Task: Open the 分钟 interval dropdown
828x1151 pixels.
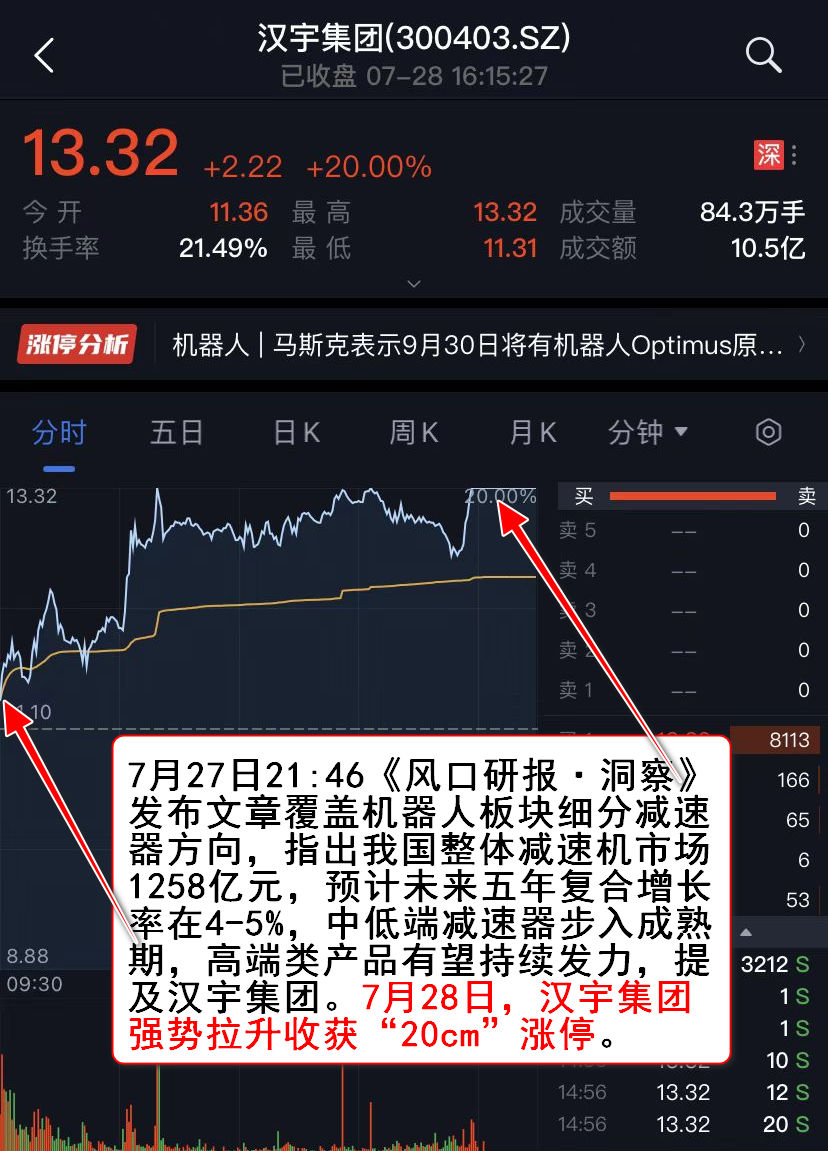Action: point(648,433)
